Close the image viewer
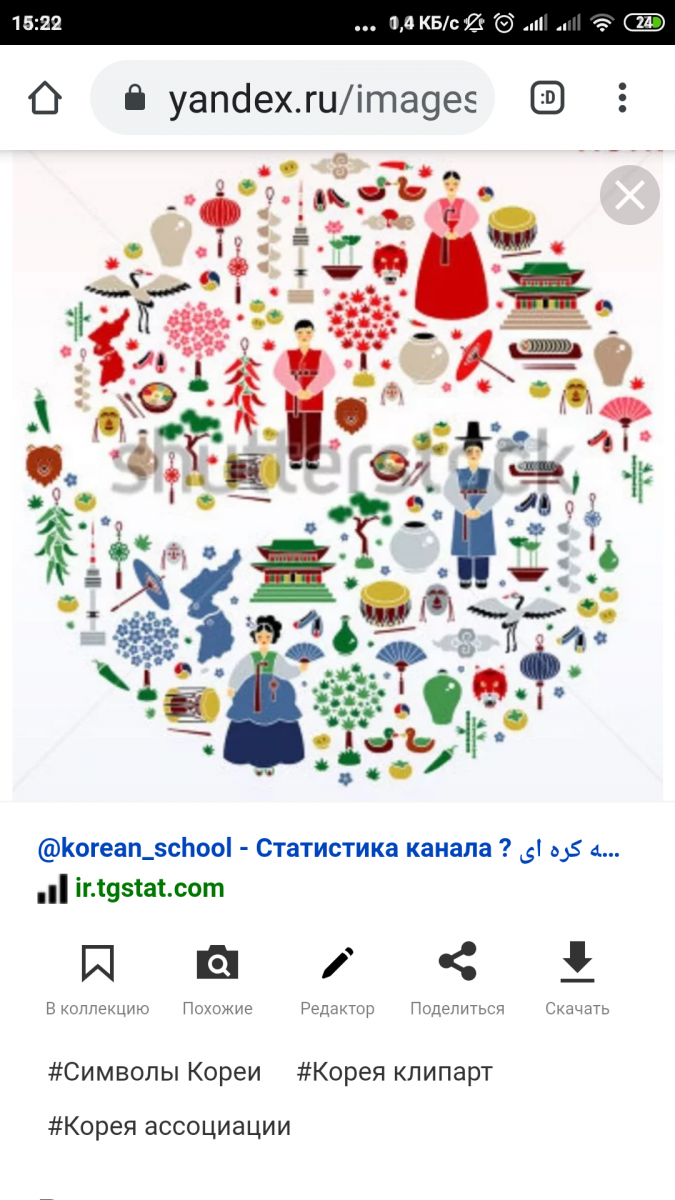675x1200 pixels. [x=630, y=195]
